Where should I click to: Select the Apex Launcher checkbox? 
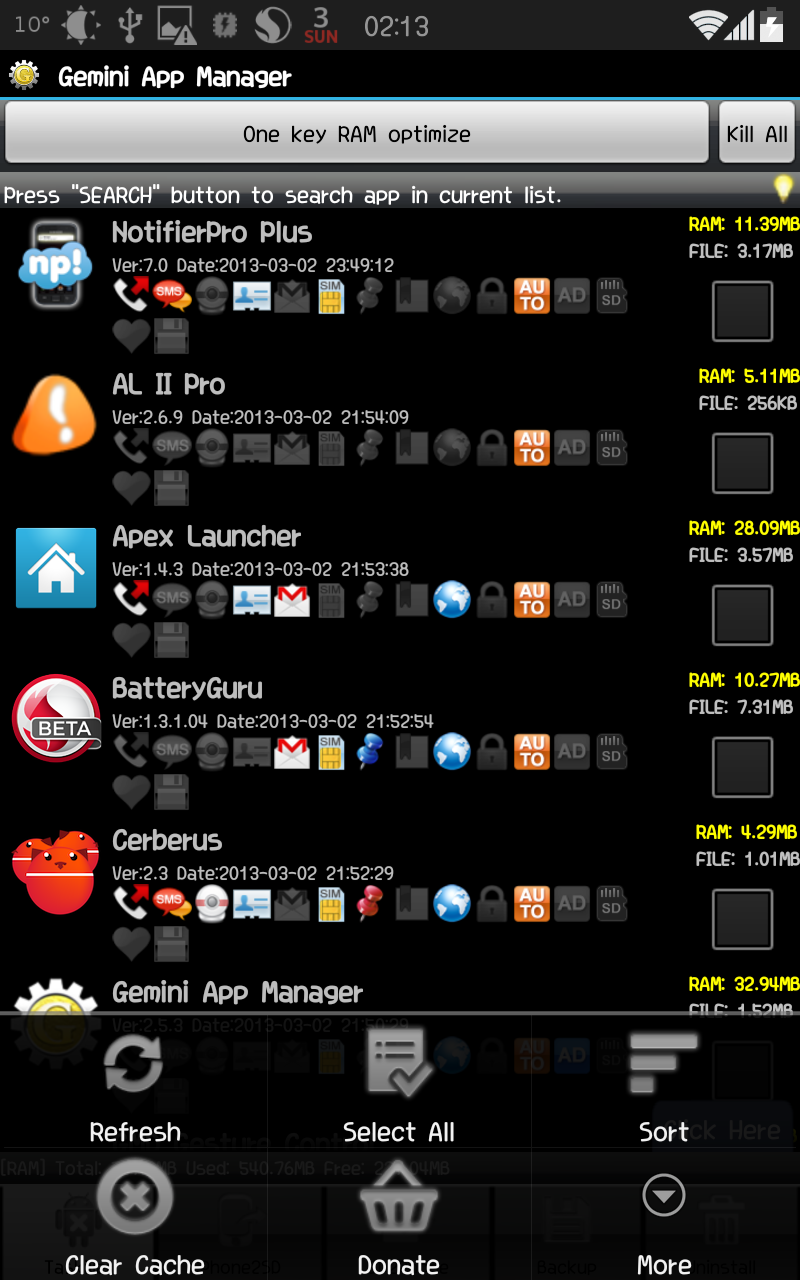click(x=742, y=615)
